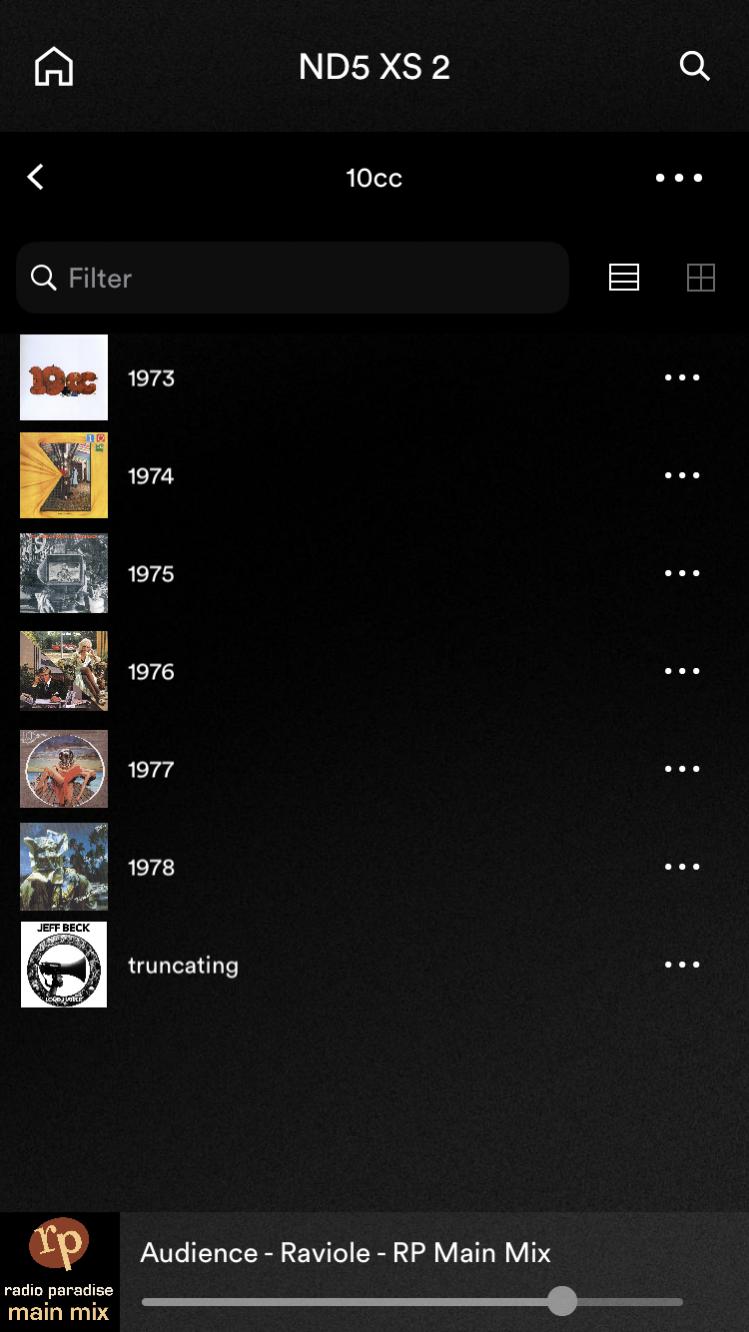
Task: Open the 1974 album
Action: 151,476
